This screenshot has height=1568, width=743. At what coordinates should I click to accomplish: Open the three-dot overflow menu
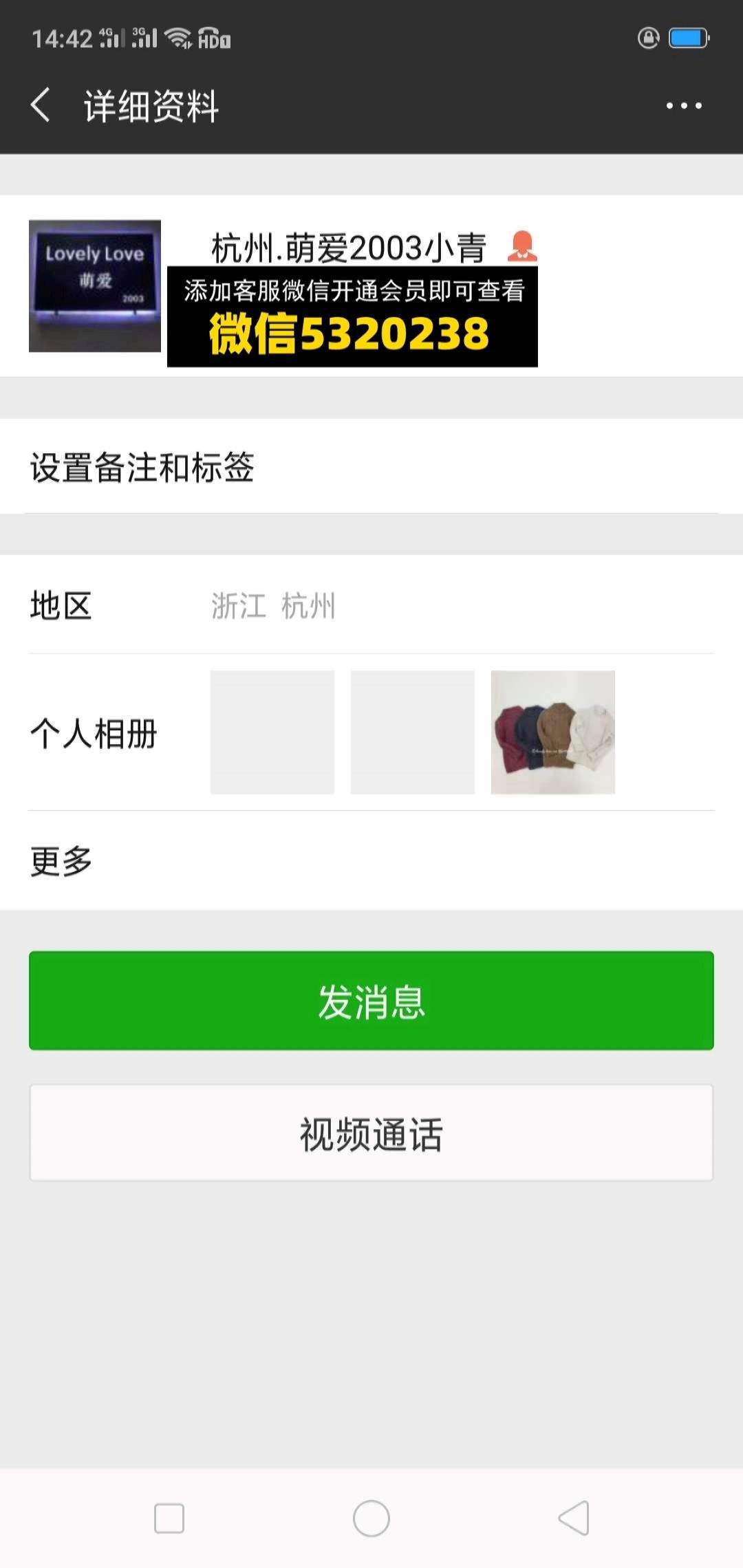(684, 106)
